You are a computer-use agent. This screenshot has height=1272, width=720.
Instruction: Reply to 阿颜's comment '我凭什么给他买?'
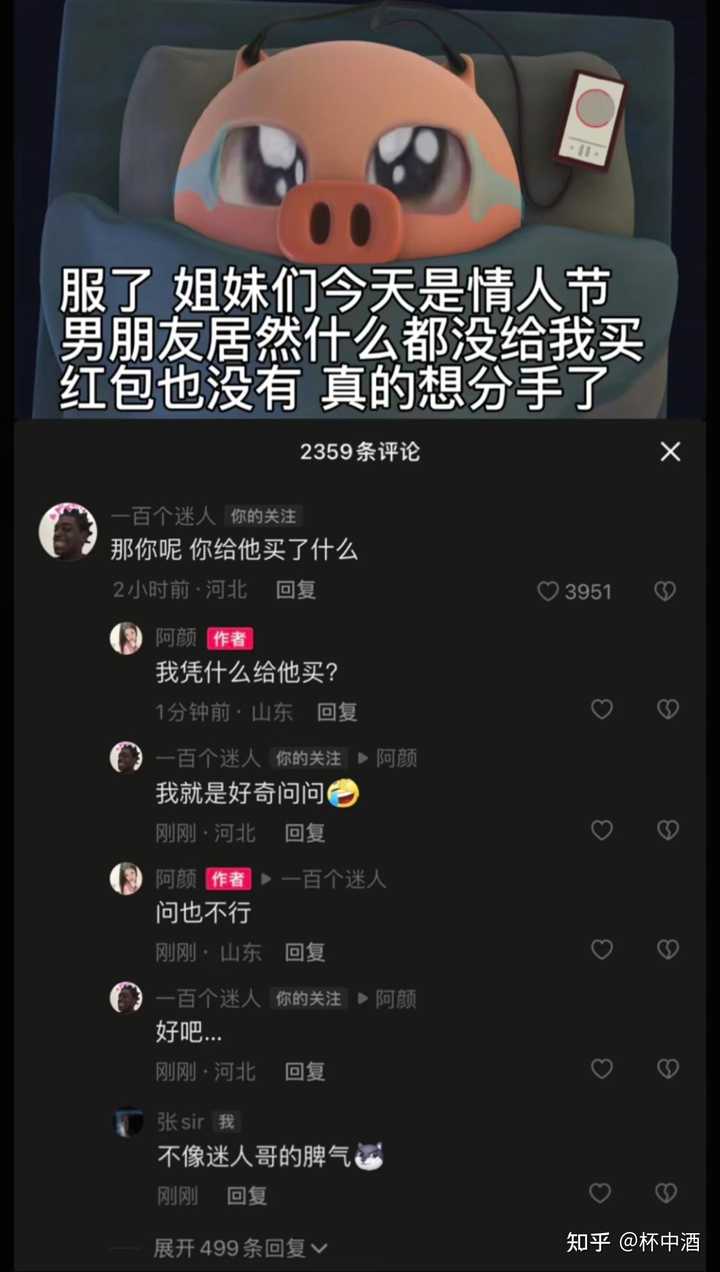[337, 712]
